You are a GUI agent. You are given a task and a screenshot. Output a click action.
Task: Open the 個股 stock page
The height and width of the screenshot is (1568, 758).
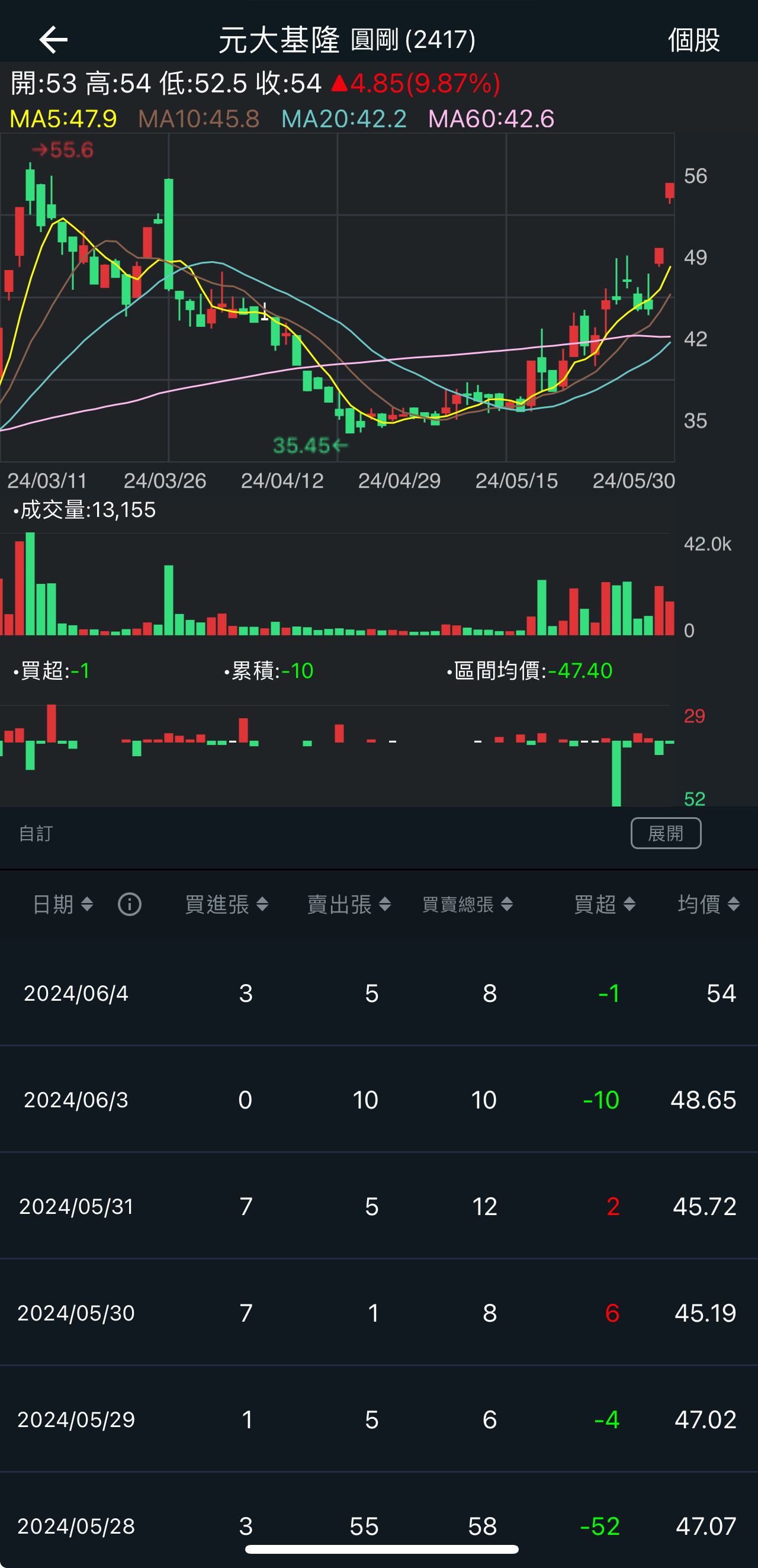(693, 40)
